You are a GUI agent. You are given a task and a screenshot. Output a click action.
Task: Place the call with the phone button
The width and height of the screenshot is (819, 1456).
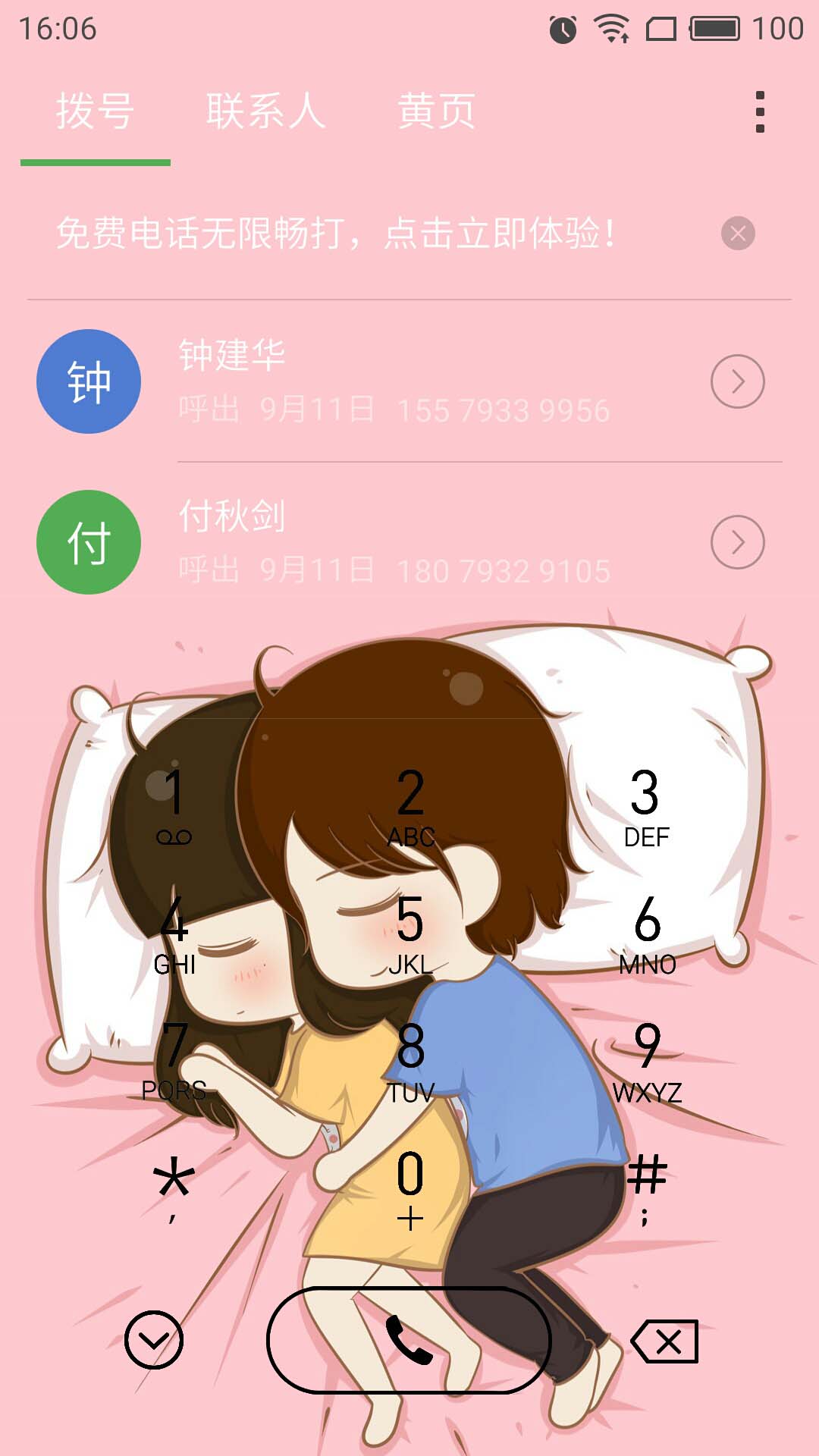point(409,1340)
